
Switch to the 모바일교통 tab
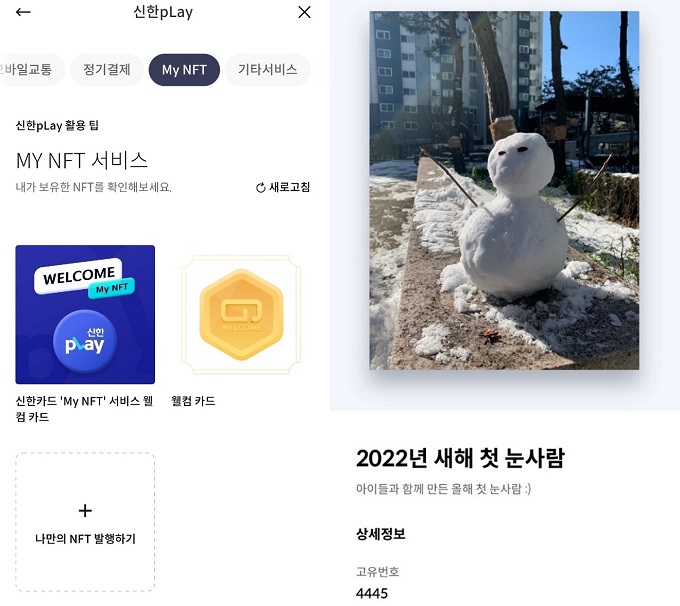pos(30,70)
